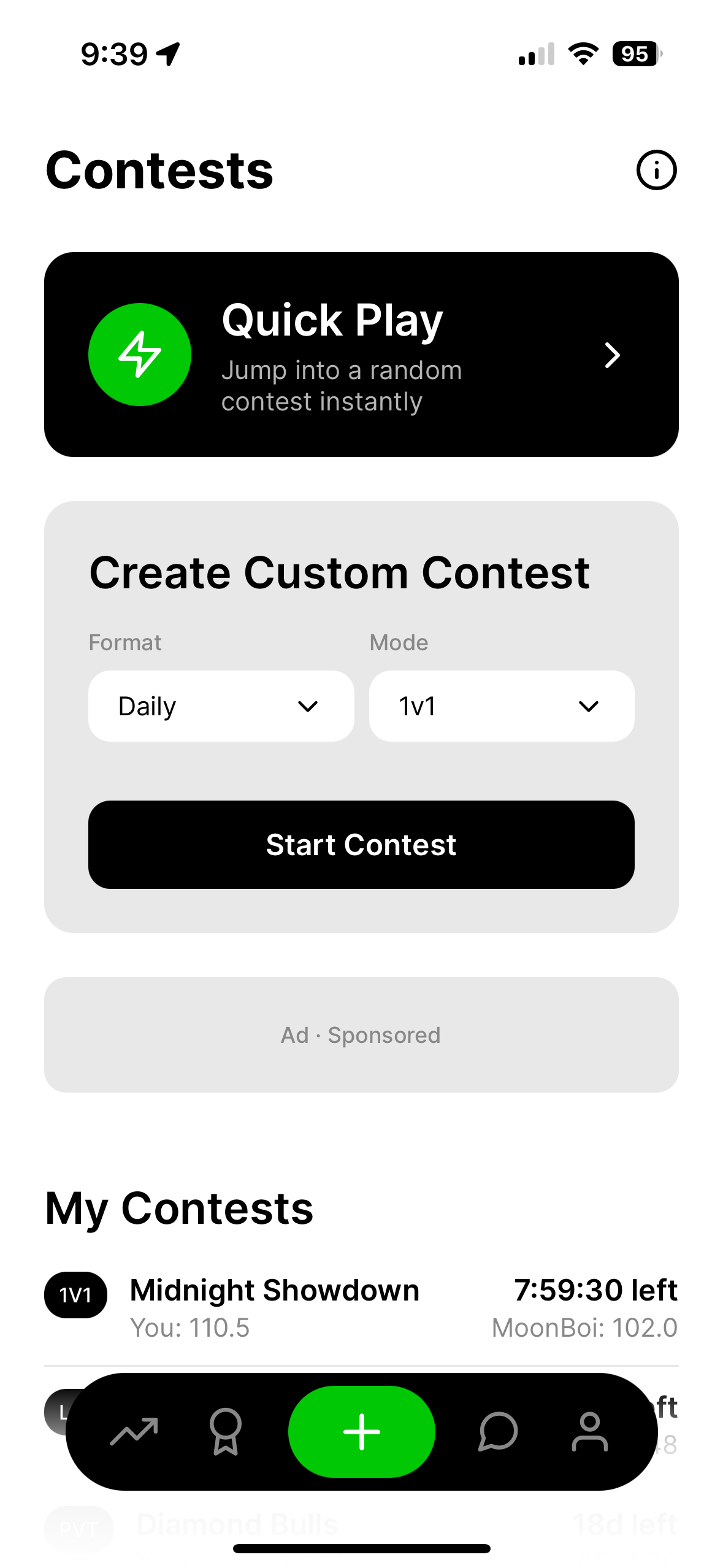Tap MoonBoi's score of 102.0
Screen dimensions: 723x1568
coord(585,1326)
